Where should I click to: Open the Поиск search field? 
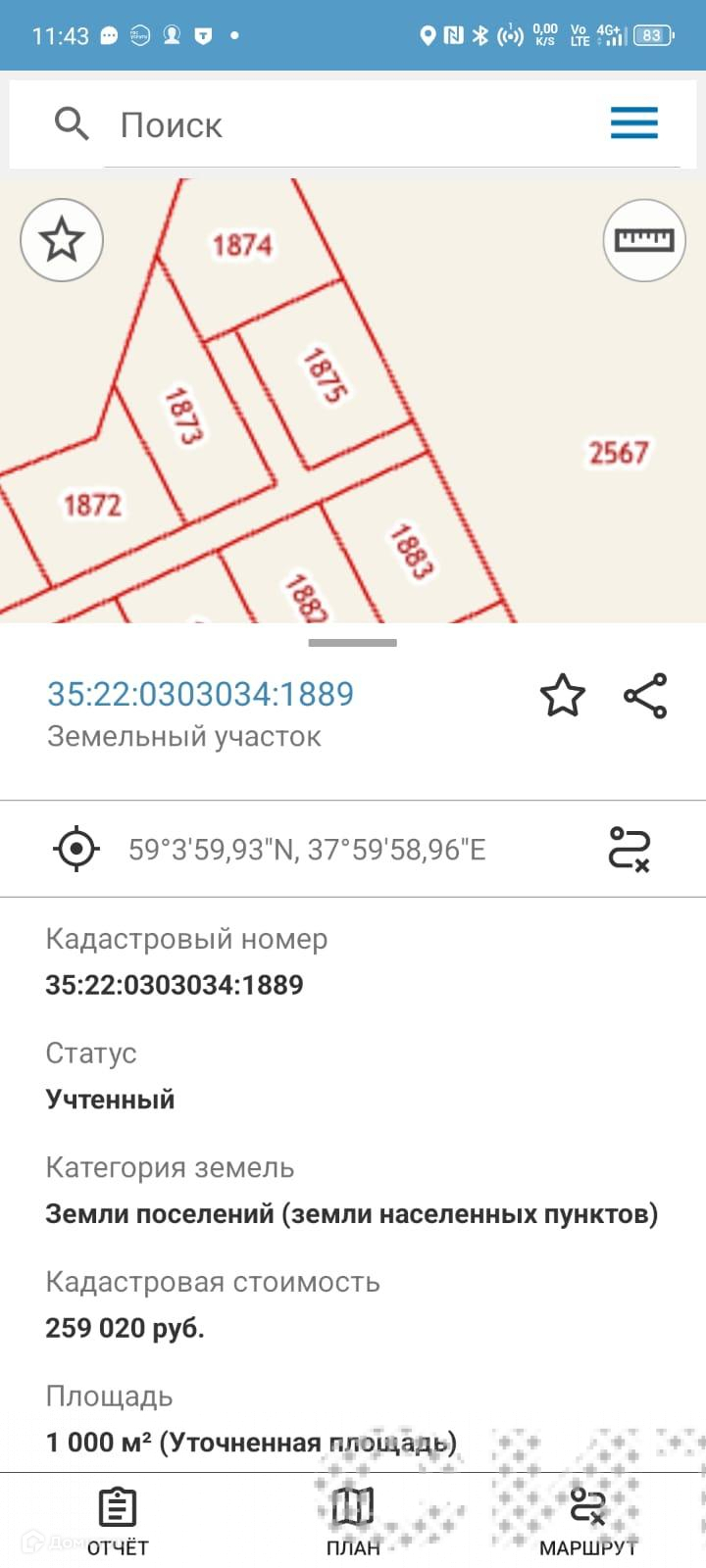[x=324, y=125]
